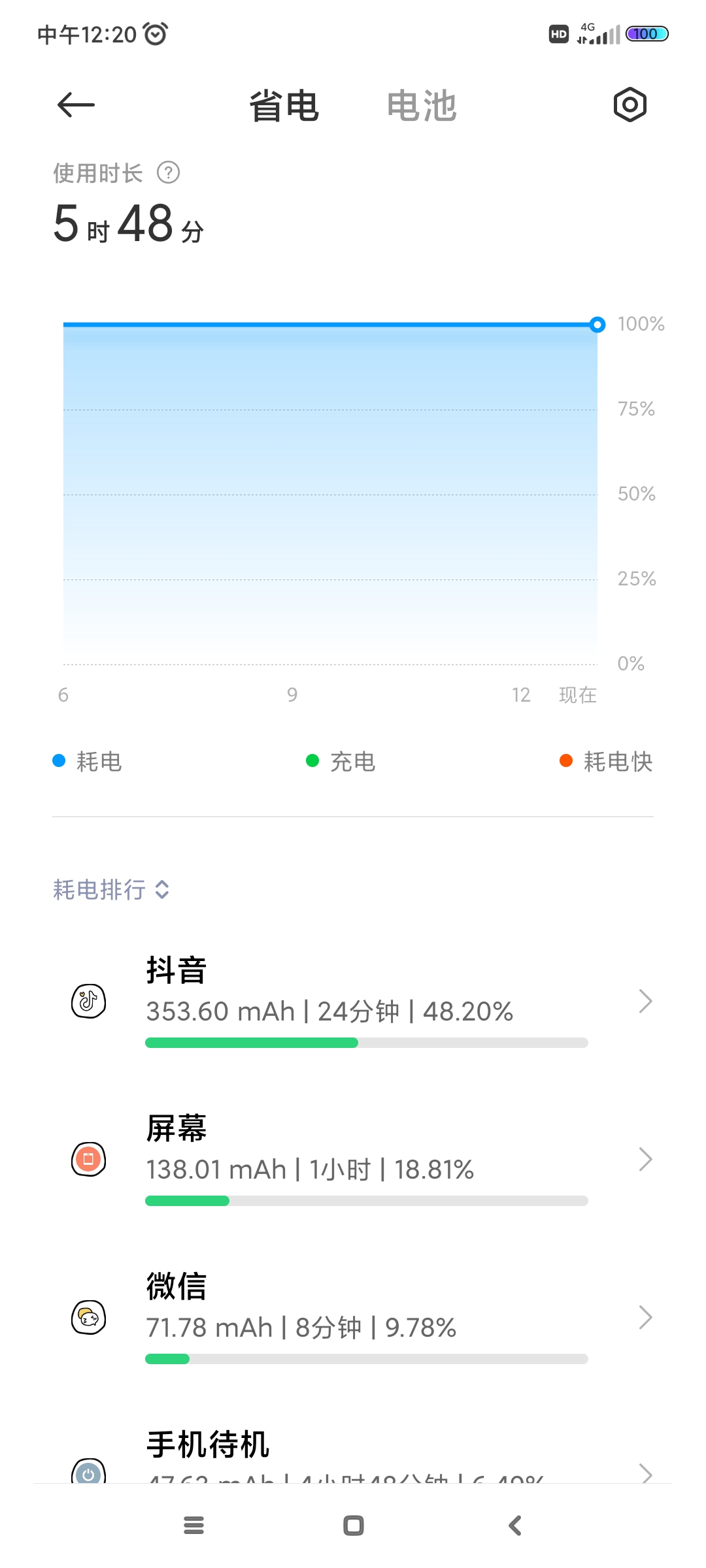Viewport: 706px width, 1568px height.
Task: Open battery settings hexagon icon
Action: pos(630,105)
